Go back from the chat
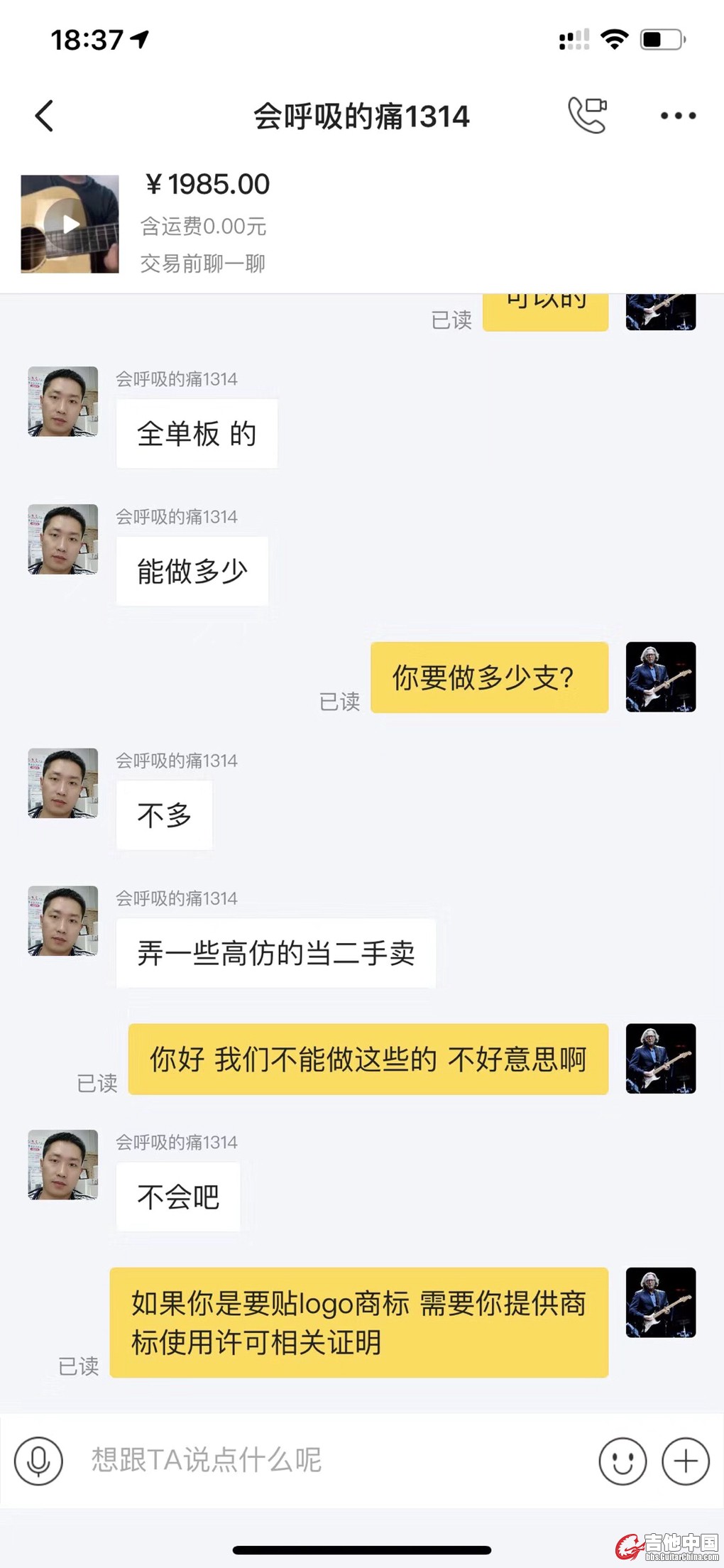Screen dimensions: 724x1568 44,116
